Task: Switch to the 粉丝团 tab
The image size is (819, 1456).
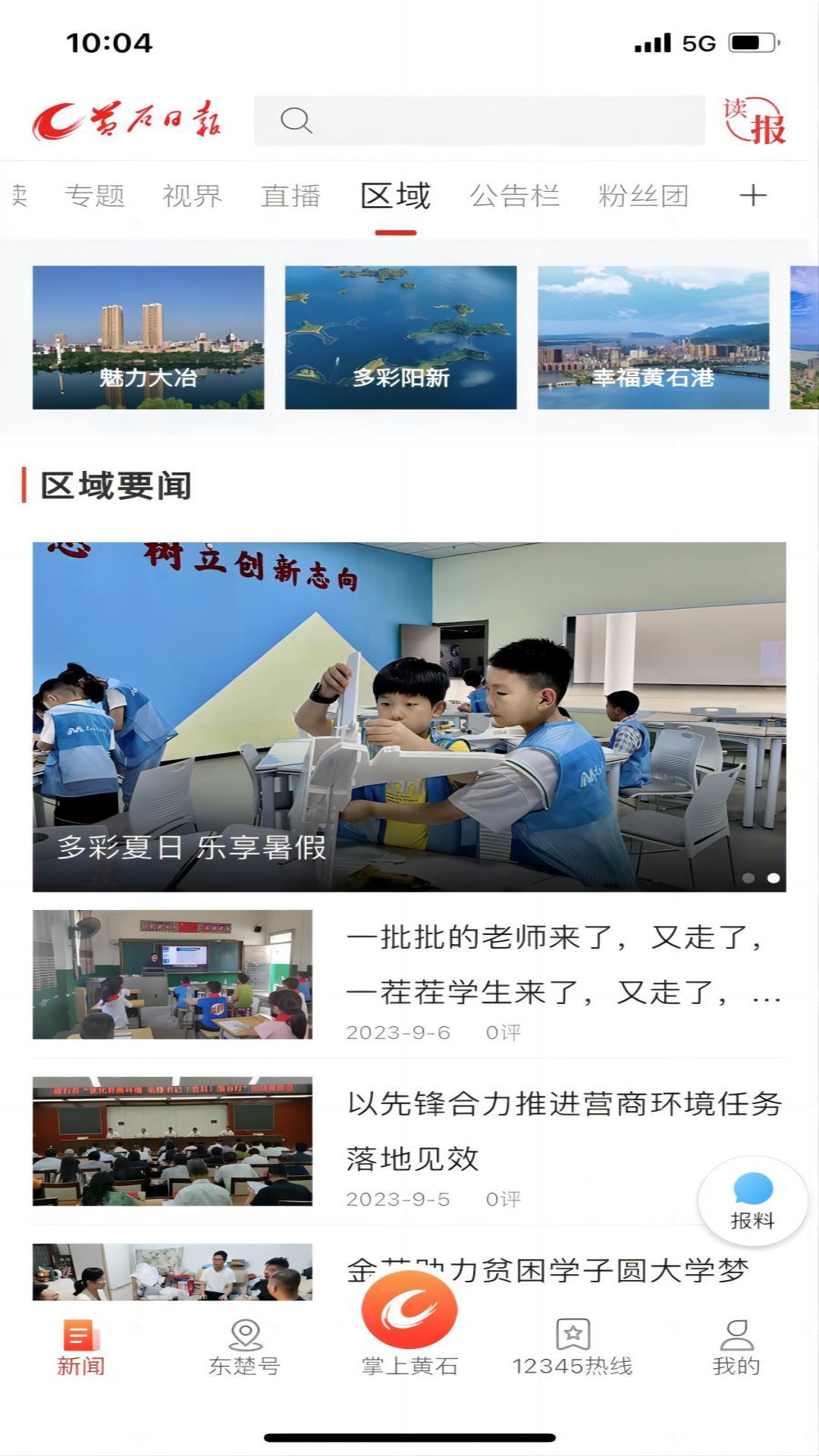Action: click(643, 196)
